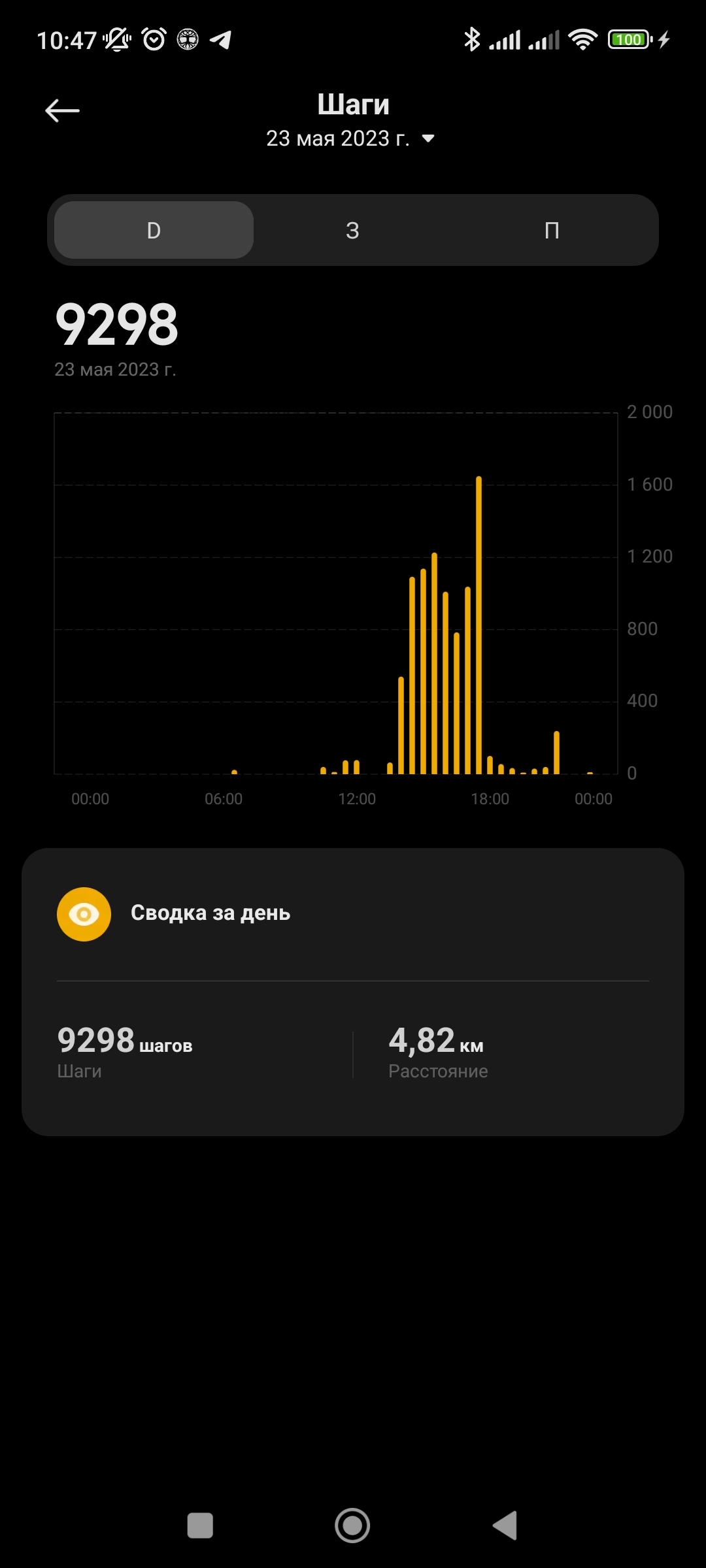
Task: Switch to the П monthly view segment
Action: point(552,230)
